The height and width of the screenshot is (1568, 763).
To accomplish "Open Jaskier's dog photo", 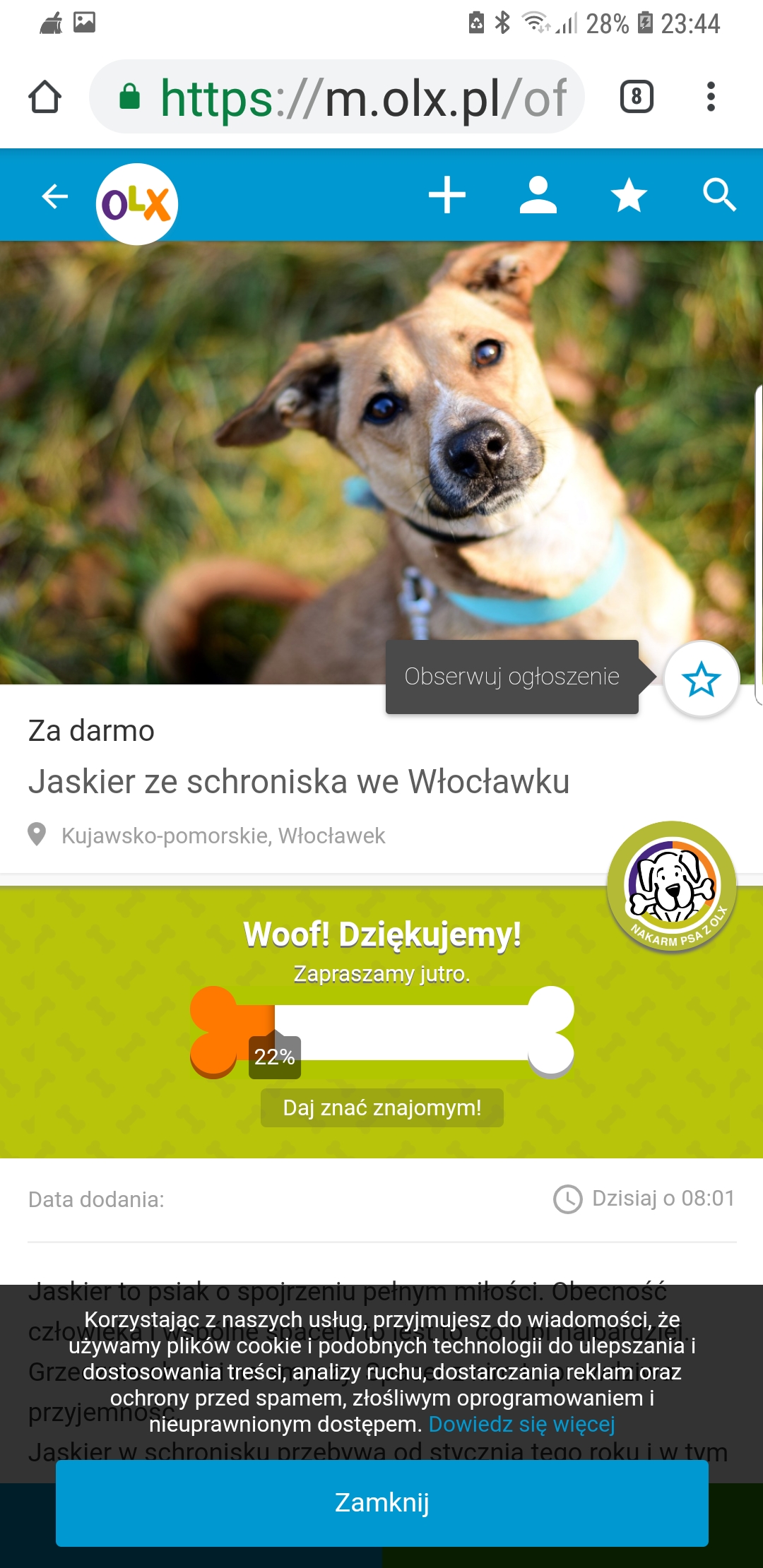I will (381, 463).
